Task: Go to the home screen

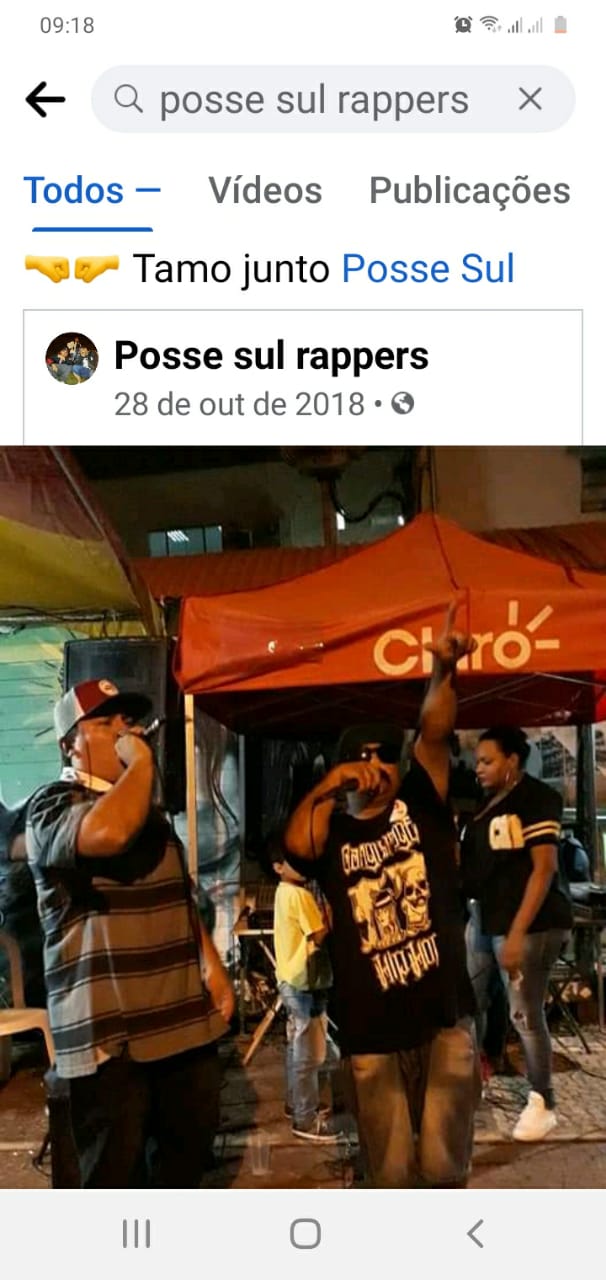Action: pyautogui.click(x=305, y=1234)
